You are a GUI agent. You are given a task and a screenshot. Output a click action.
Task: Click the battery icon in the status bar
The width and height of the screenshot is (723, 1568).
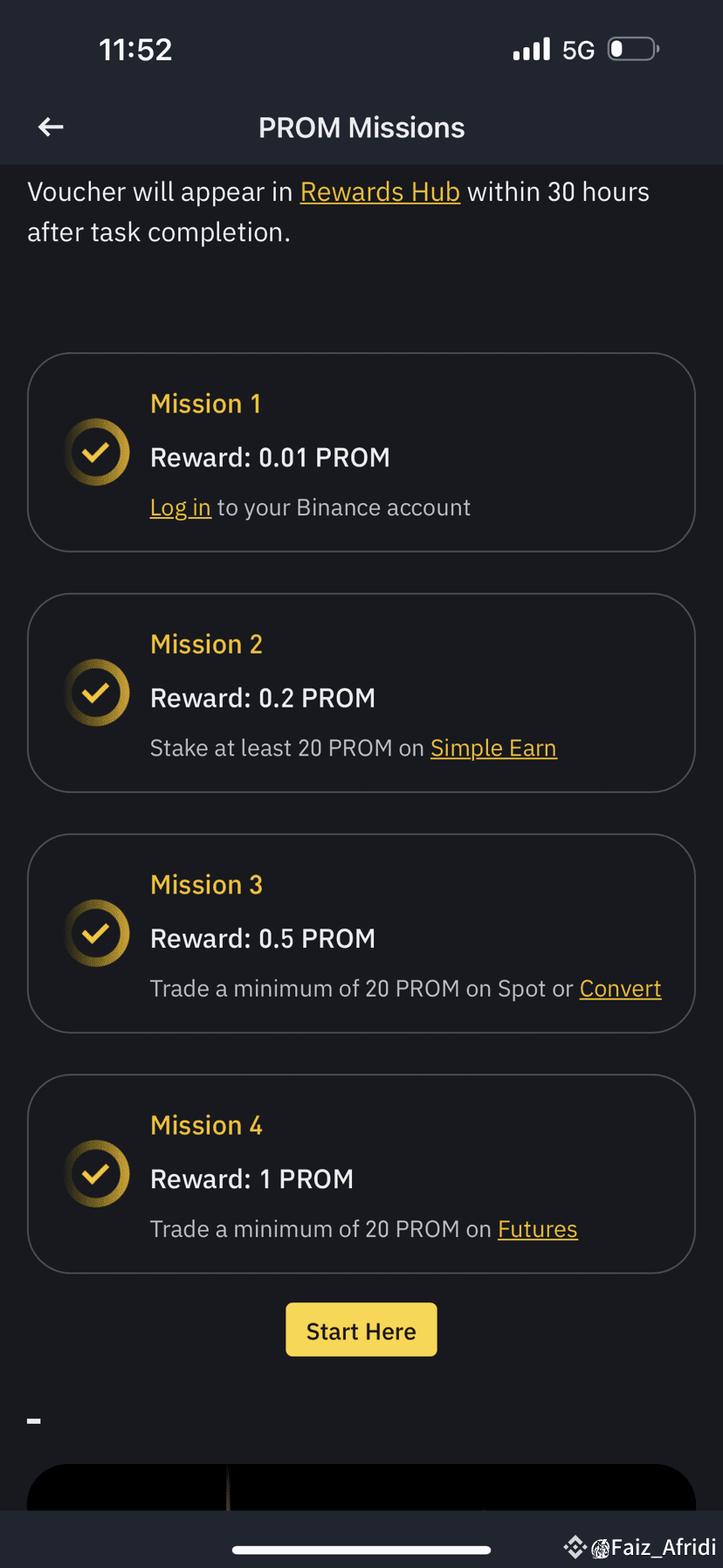(633, 49)
